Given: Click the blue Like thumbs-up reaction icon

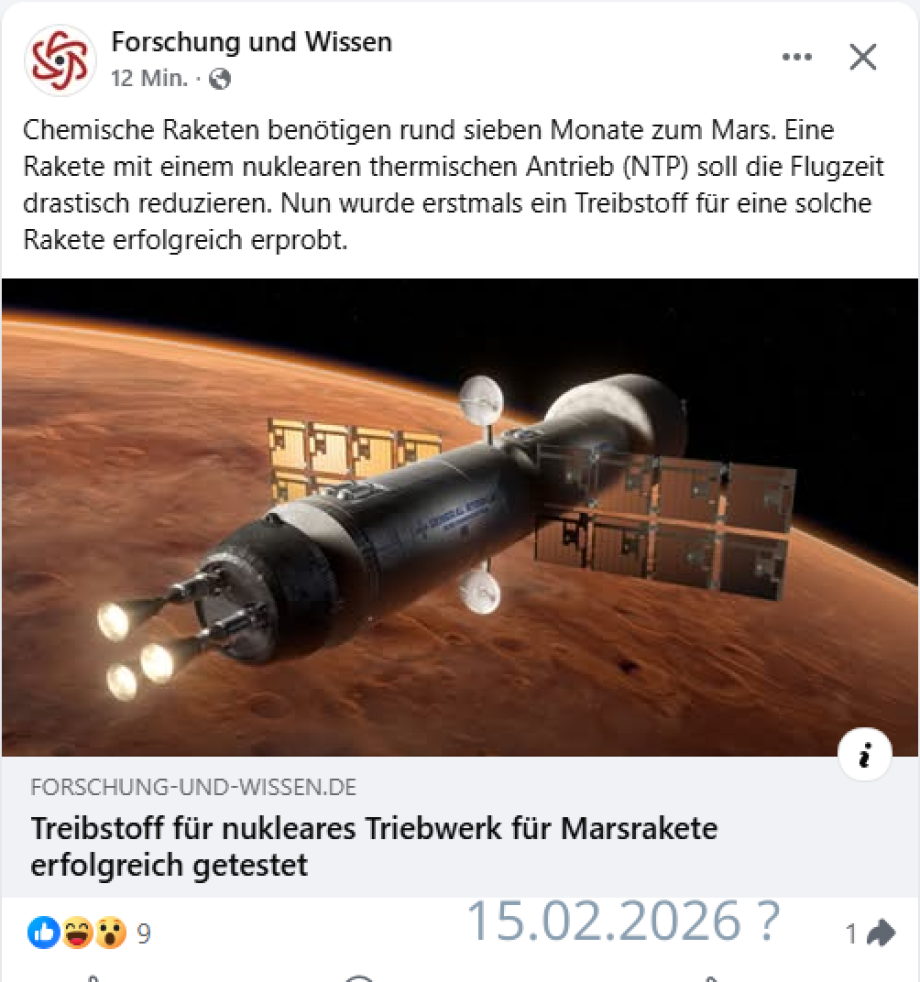Looking at the screenshot, I should pos(42,932).
